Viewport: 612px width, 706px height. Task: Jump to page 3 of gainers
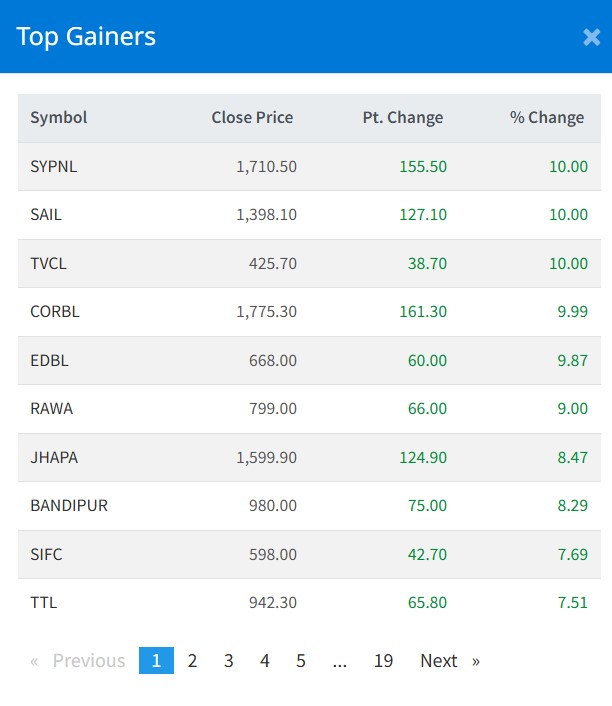tap(228, 661)
